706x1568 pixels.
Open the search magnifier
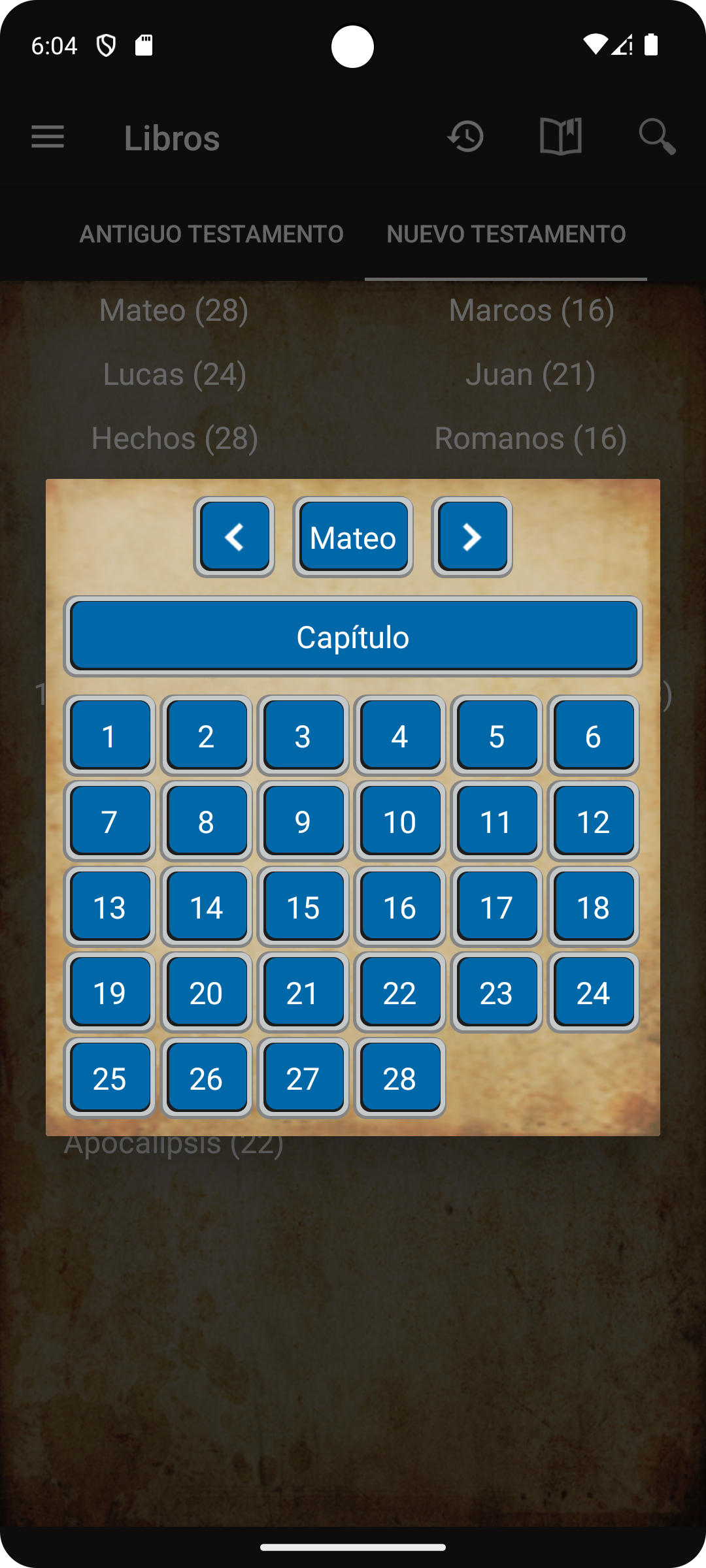tap(657, 137)
